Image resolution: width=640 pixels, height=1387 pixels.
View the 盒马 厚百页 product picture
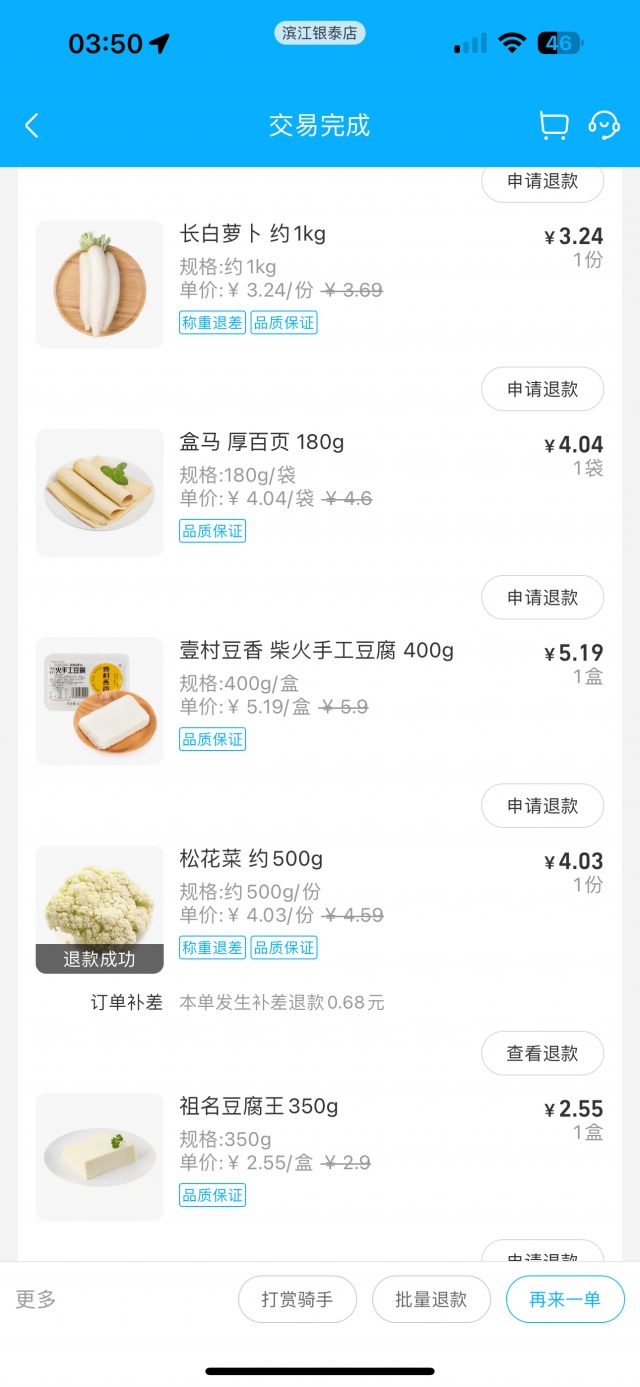tap(99, 493)
